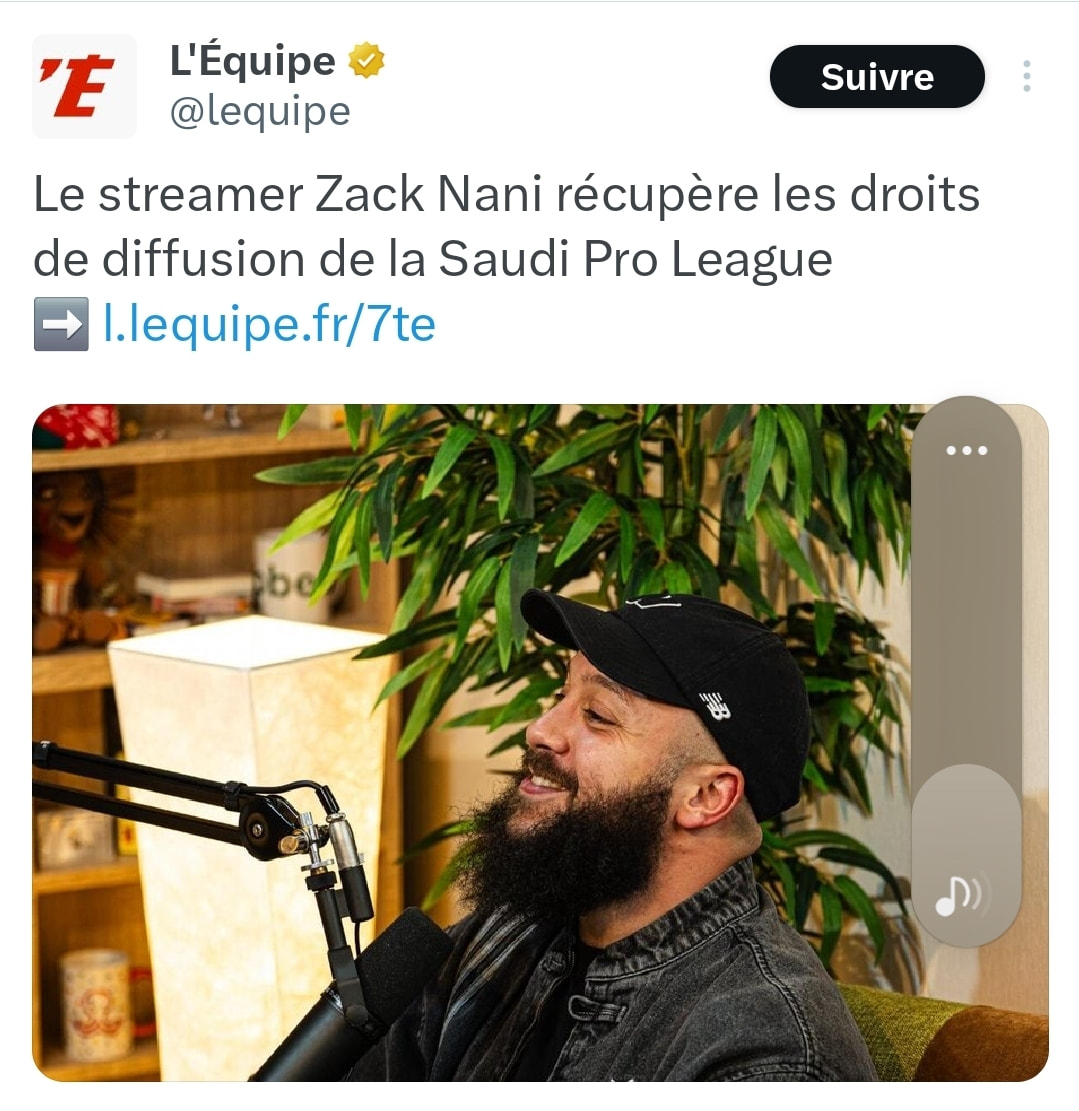Screen dimensions: 1079x1111
Task: Open the @lequipe account handle
Action: (x=260, y=111)
